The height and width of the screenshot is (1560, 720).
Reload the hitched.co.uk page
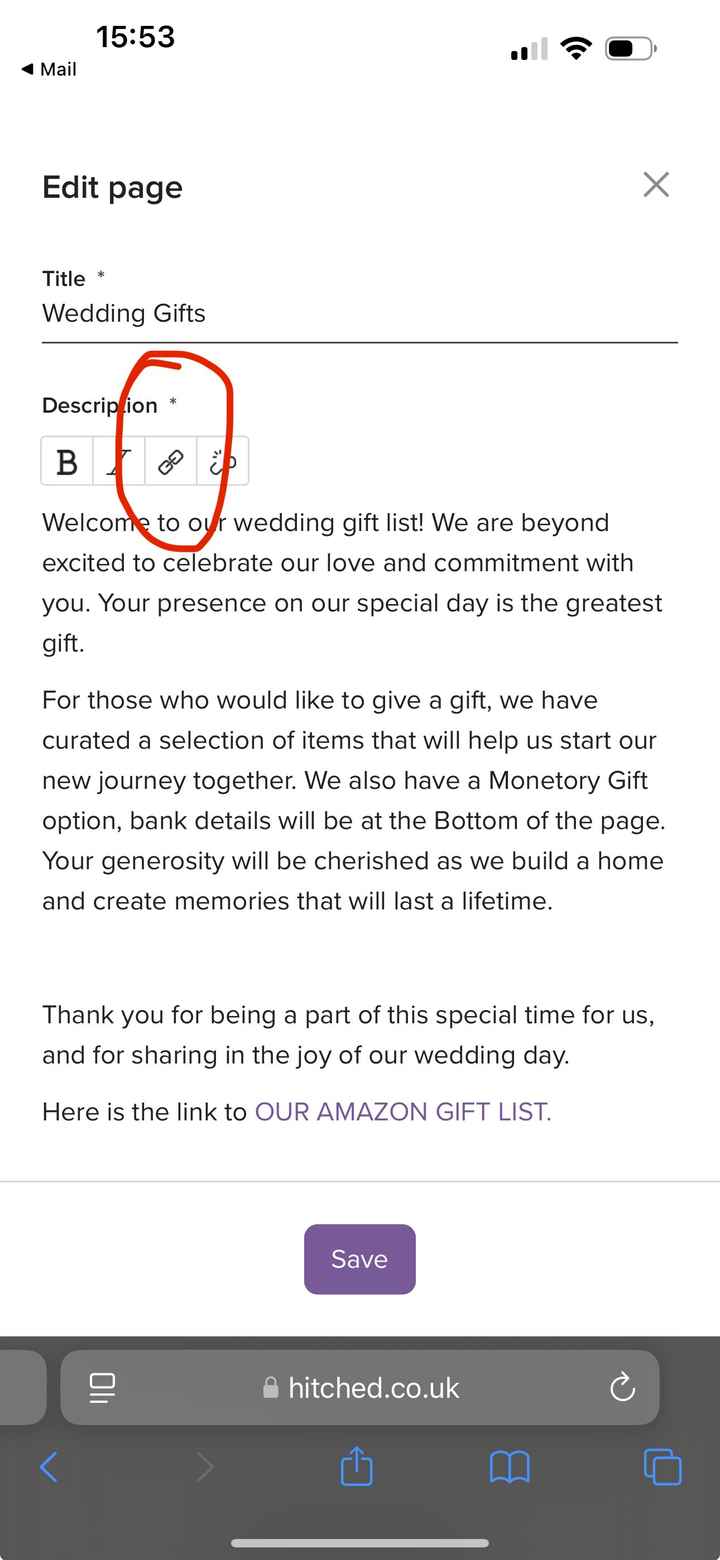click(x=622, y=1387)
